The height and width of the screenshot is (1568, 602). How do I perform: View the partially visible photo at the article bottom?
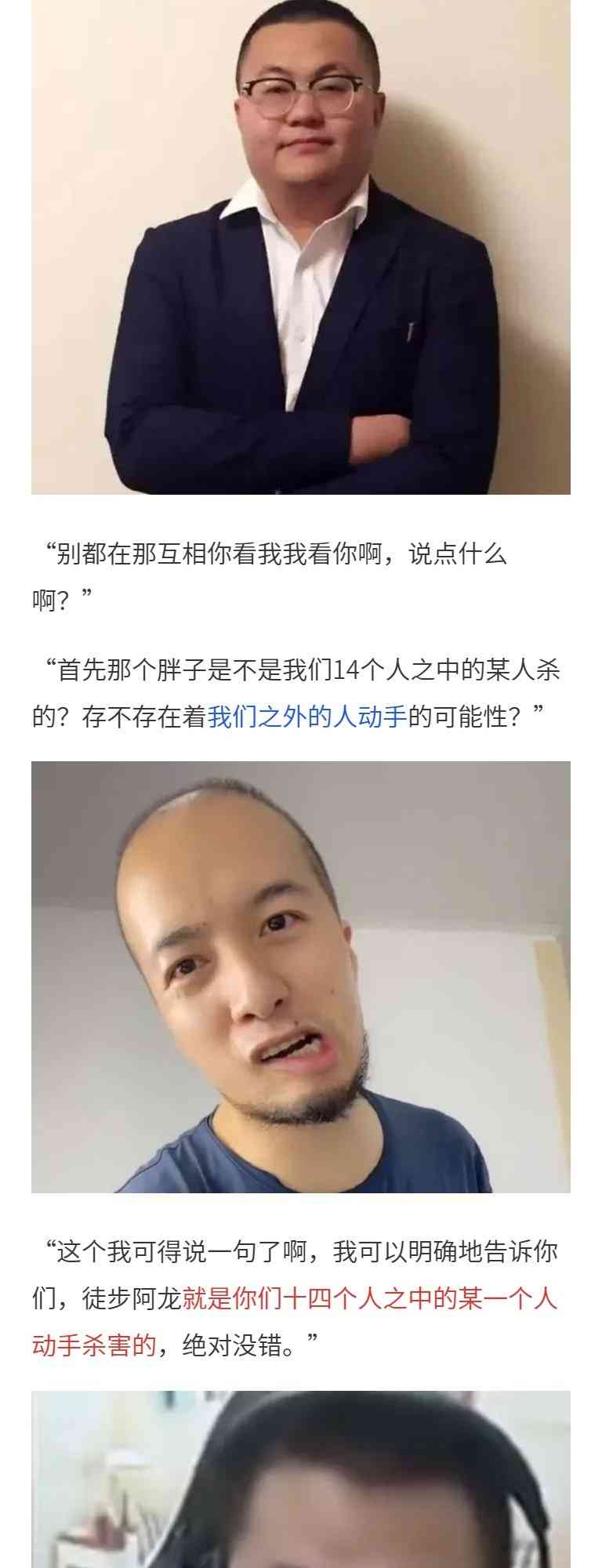301,1479
